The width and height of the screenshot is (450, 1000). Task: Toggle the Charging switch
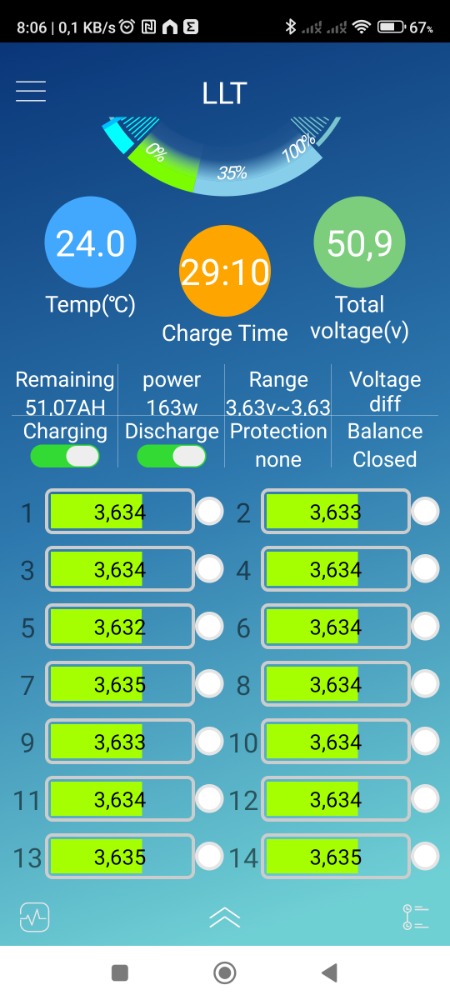point(65,456)
